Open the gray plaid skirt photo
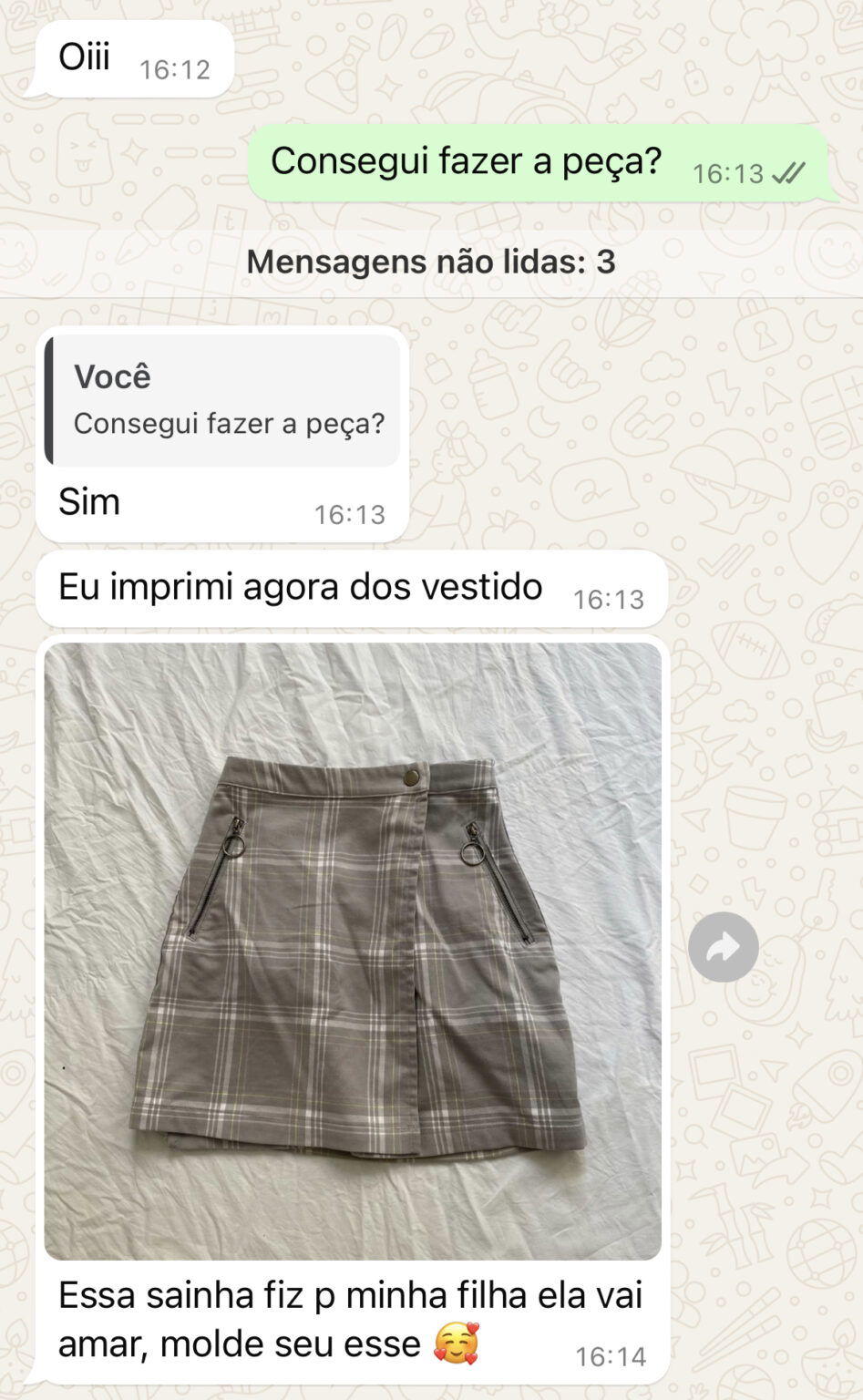 [x=353, y=951]
